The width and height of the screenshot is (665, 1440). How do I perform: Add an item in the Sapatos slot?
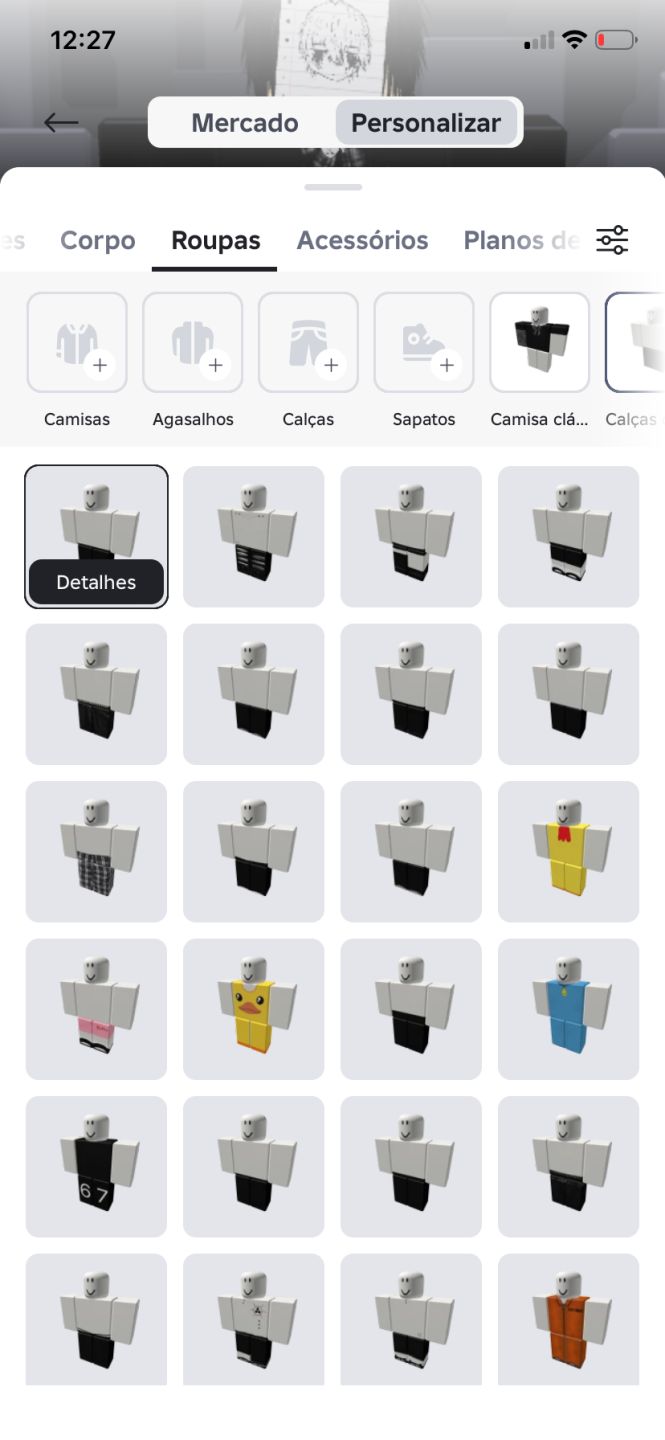424,342
